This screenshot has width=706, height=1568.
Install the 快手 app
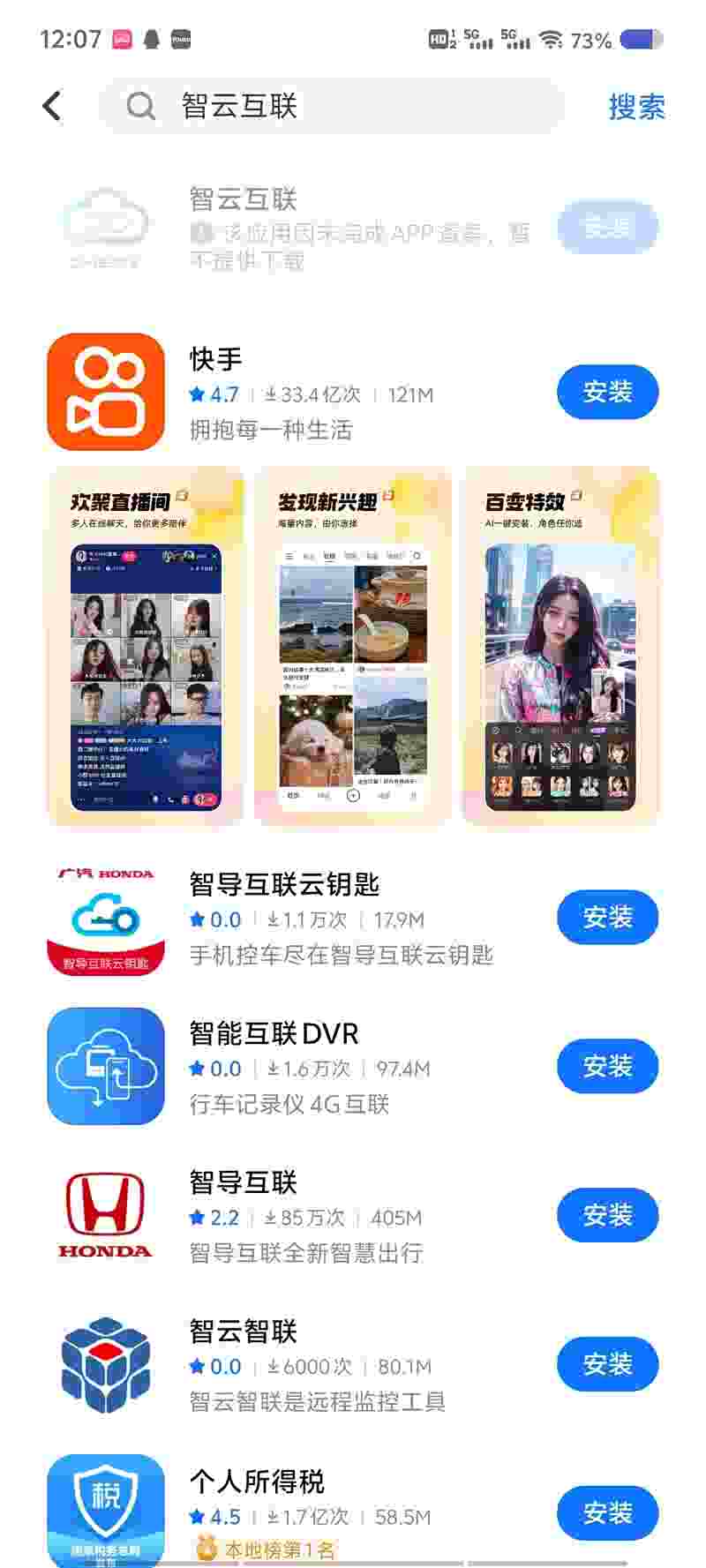pyautogui.click(x=607, y=392)
